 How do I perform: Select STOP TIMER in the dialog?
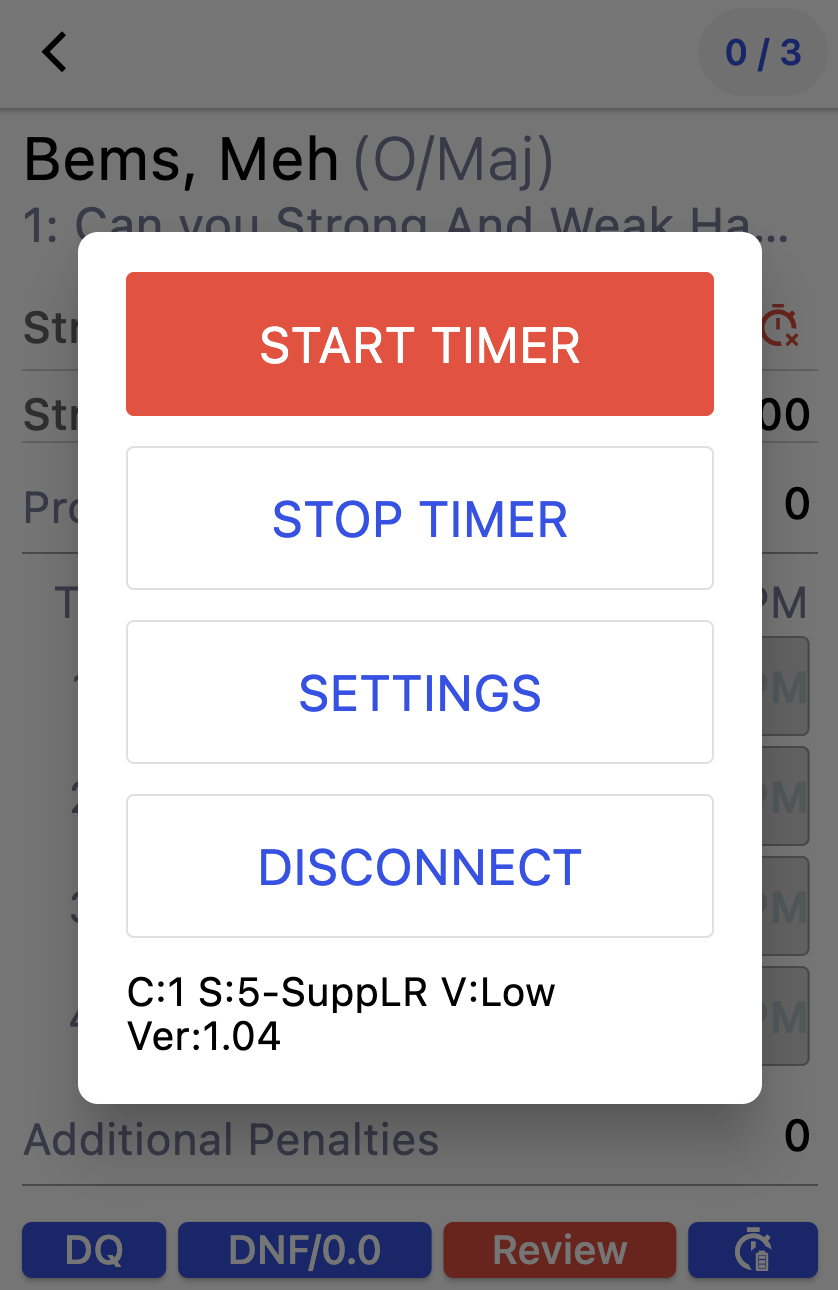[419, 518]
